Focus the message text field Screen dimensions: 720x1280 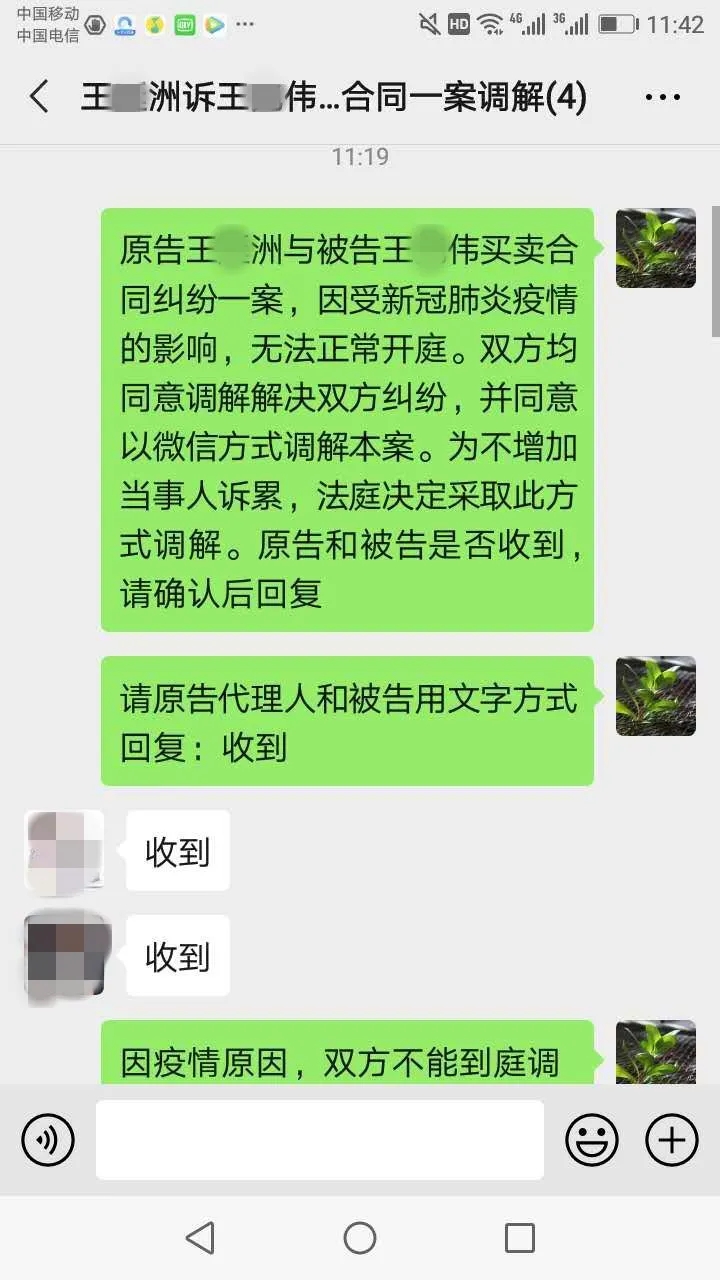click(x=320, y=1140)
